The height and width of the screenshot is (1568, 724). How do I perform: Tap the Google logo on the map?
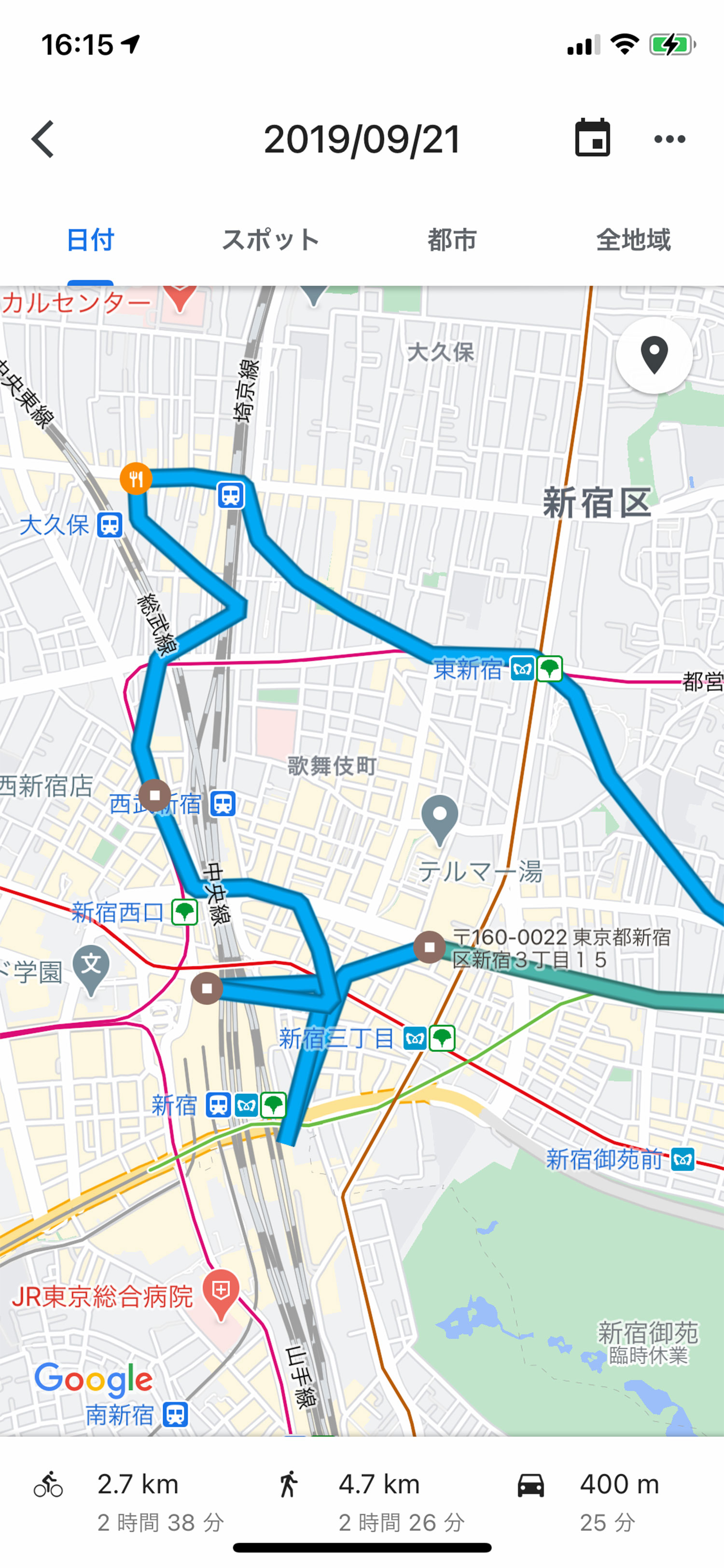coord(94,1380)
